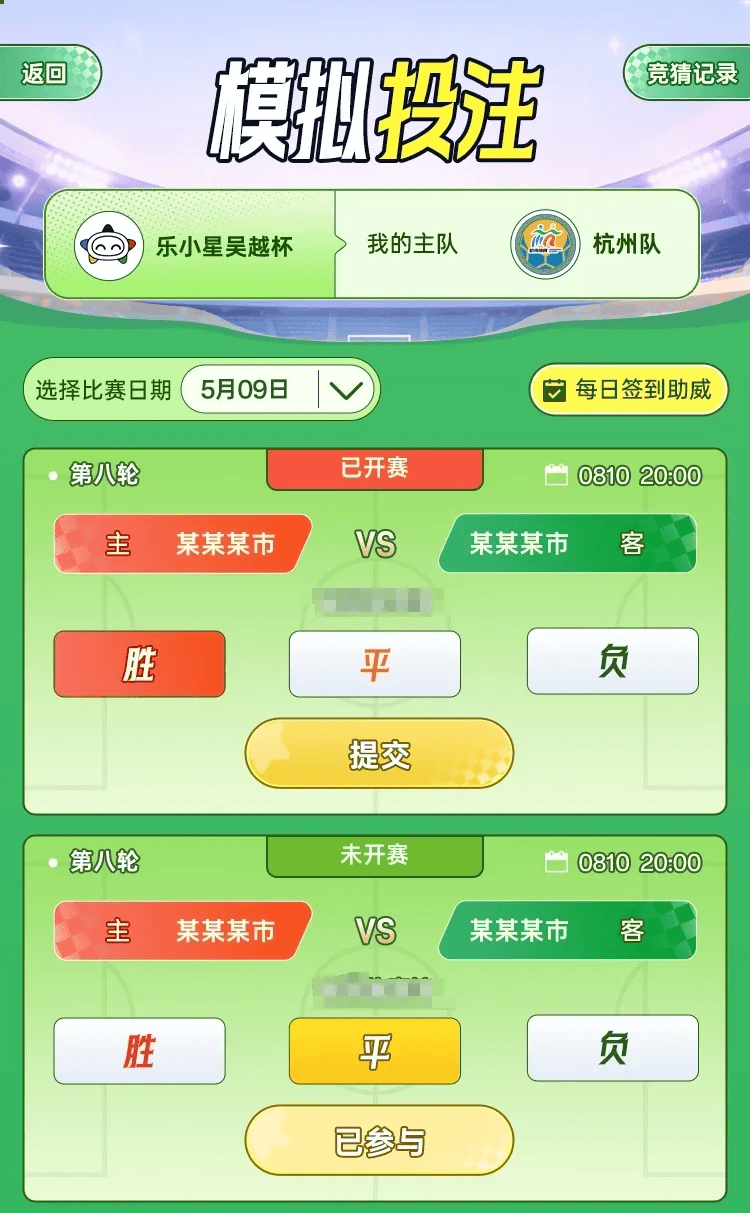Viewport: 750px width, 1213px height.
Task: Choose 胜 in the 未开赛 match
Action: click(x=140, y=1051)
